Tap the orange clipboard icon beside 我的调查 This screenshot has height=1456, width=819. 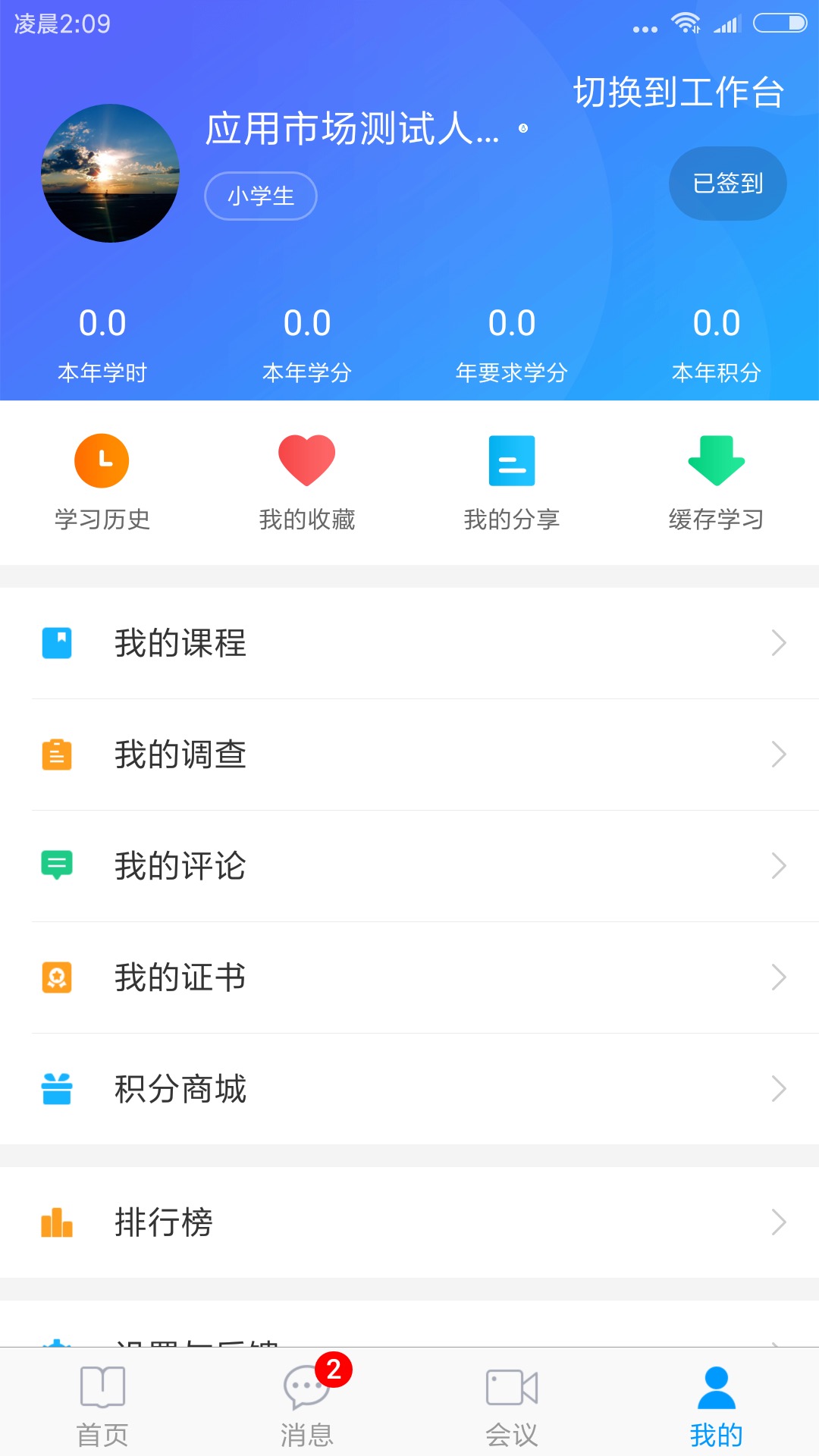tap(56, 754)
